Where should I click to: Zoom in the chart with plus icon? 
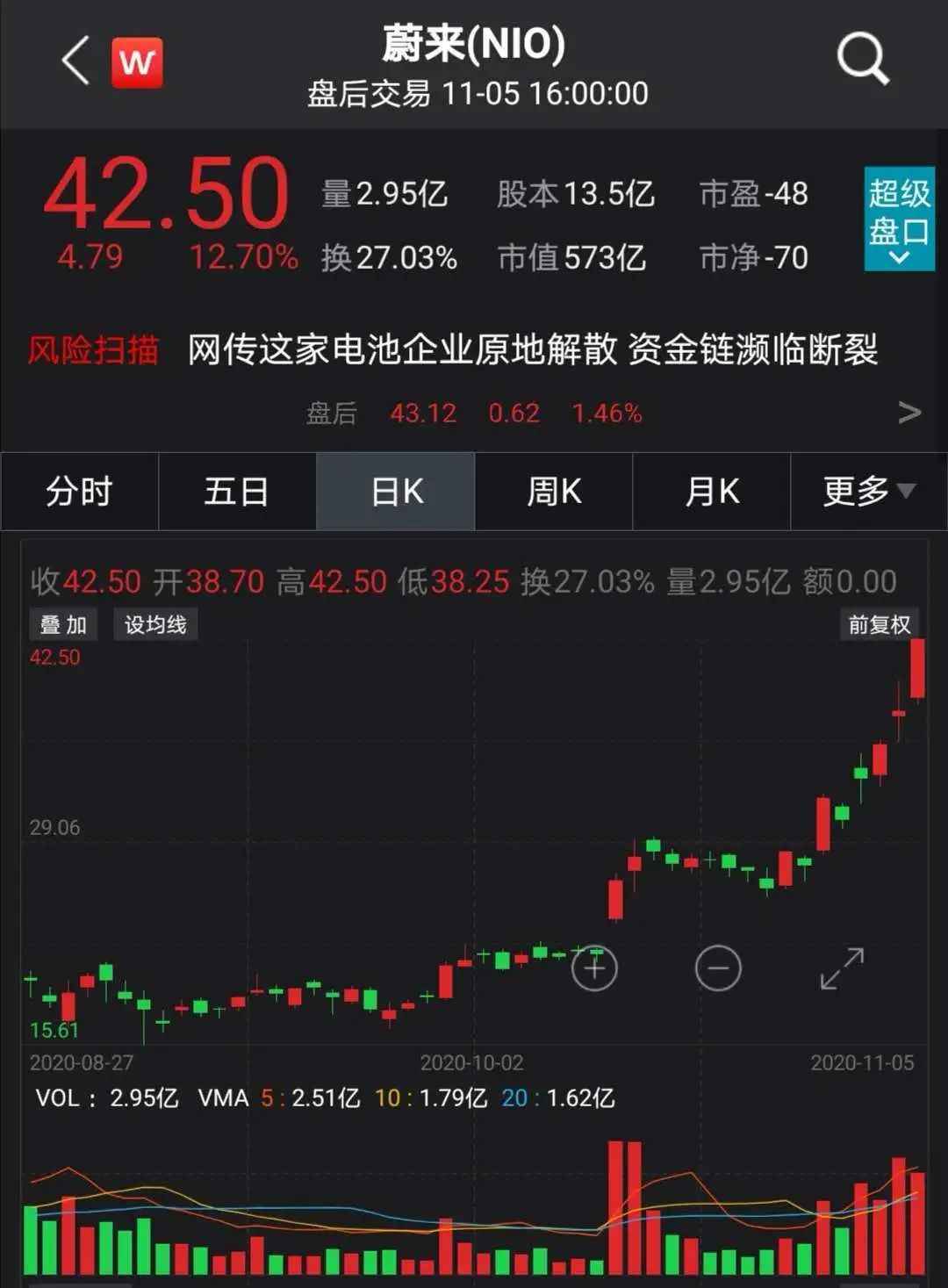pos(594,969)
